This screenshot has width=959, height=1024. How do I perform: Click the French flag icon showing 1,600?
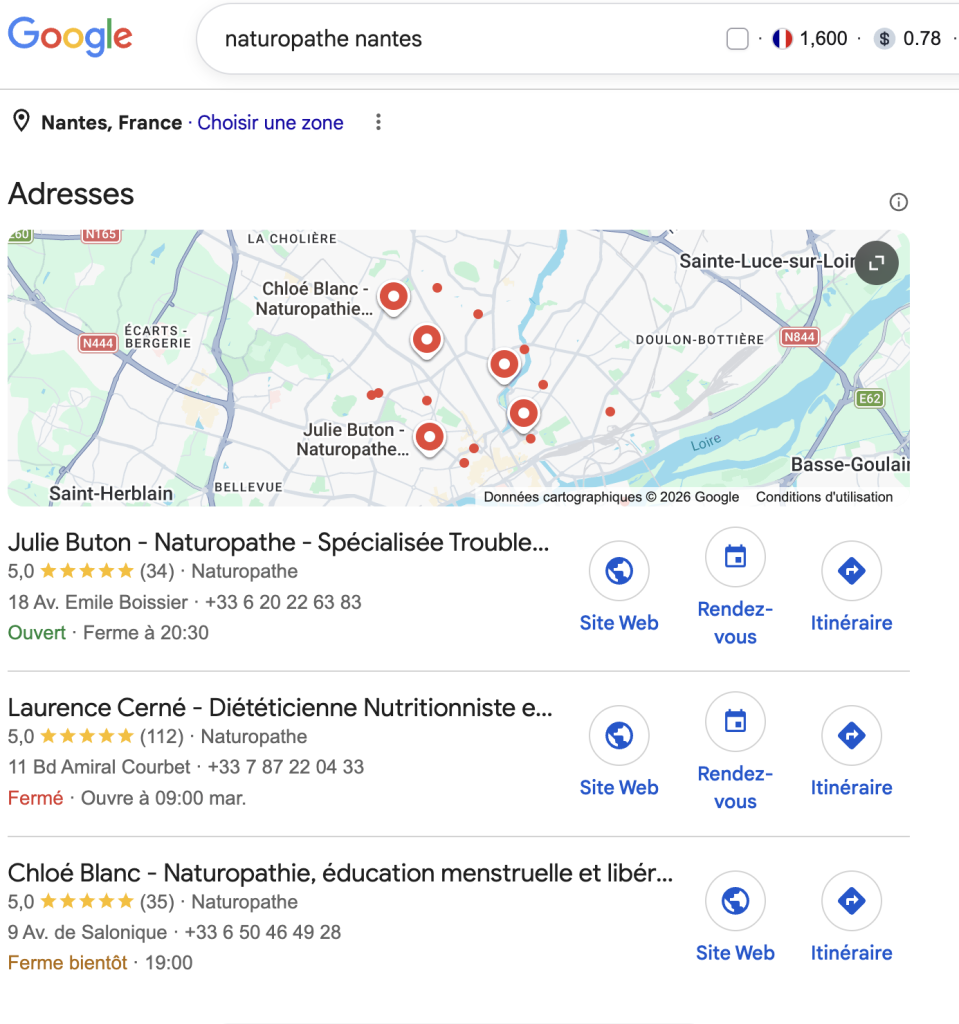pyautogui.click(x=782, y=38)
